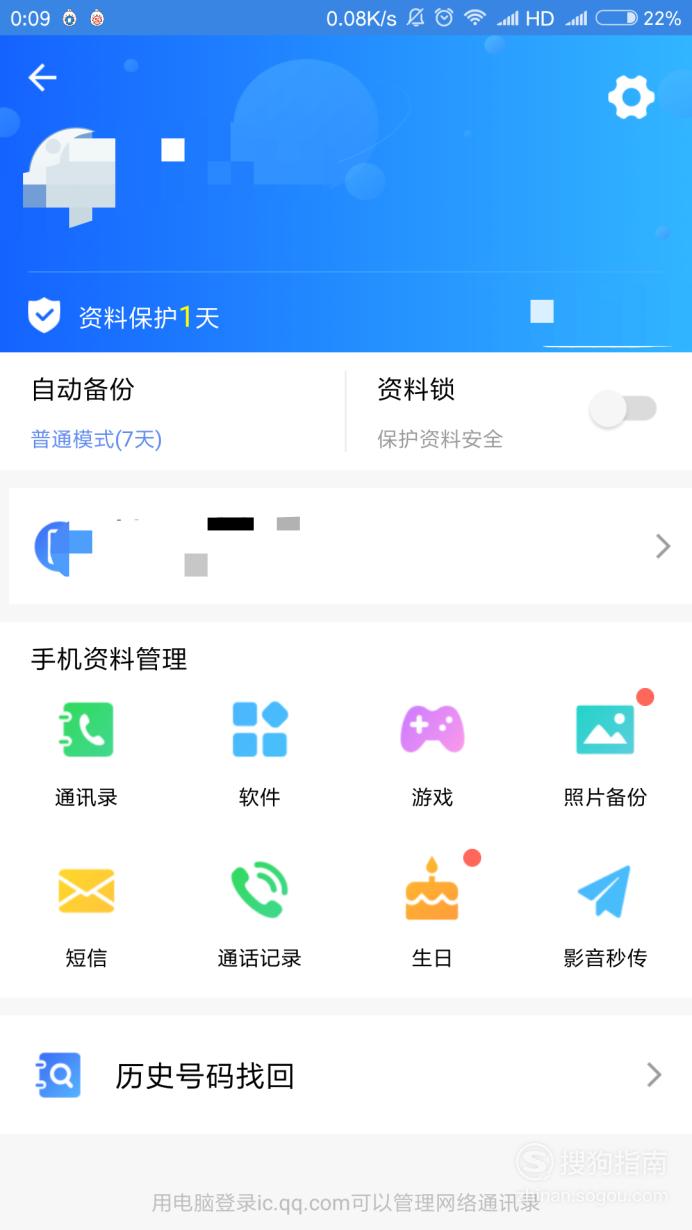Open 自动备份 backup mode settings

coord(96,412)
